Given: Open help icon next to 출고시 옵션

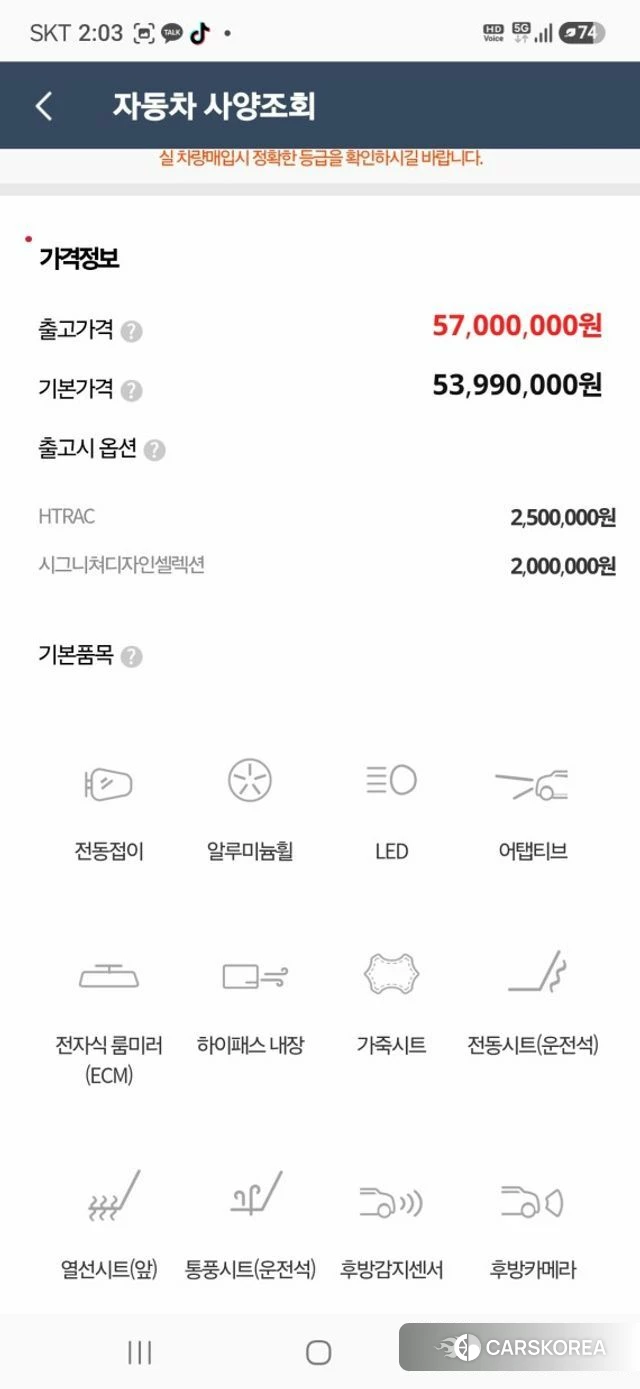Looking at the screenshot, I should [x=154, y=450].
